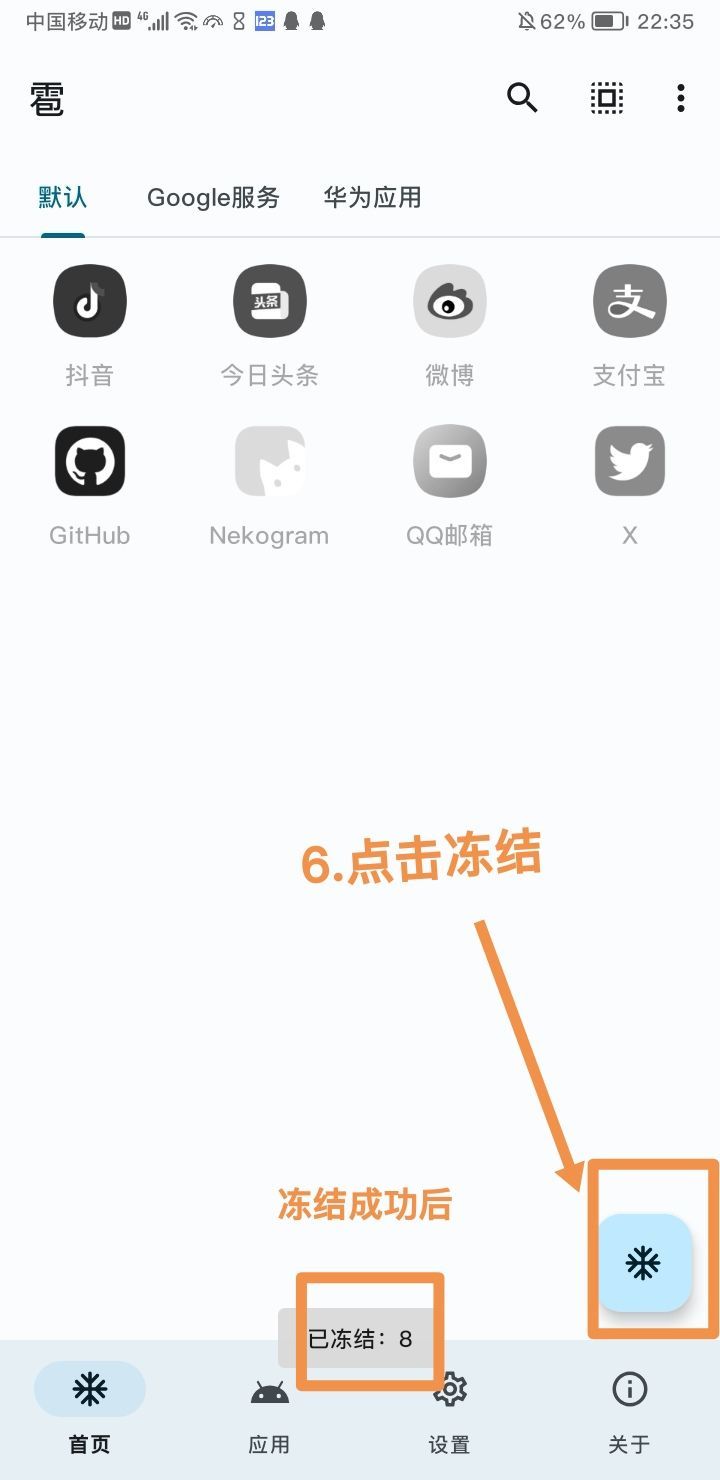Switch to the 华为应用 tab
Viewport: 720px width, 1480px height.
[372, 198]
